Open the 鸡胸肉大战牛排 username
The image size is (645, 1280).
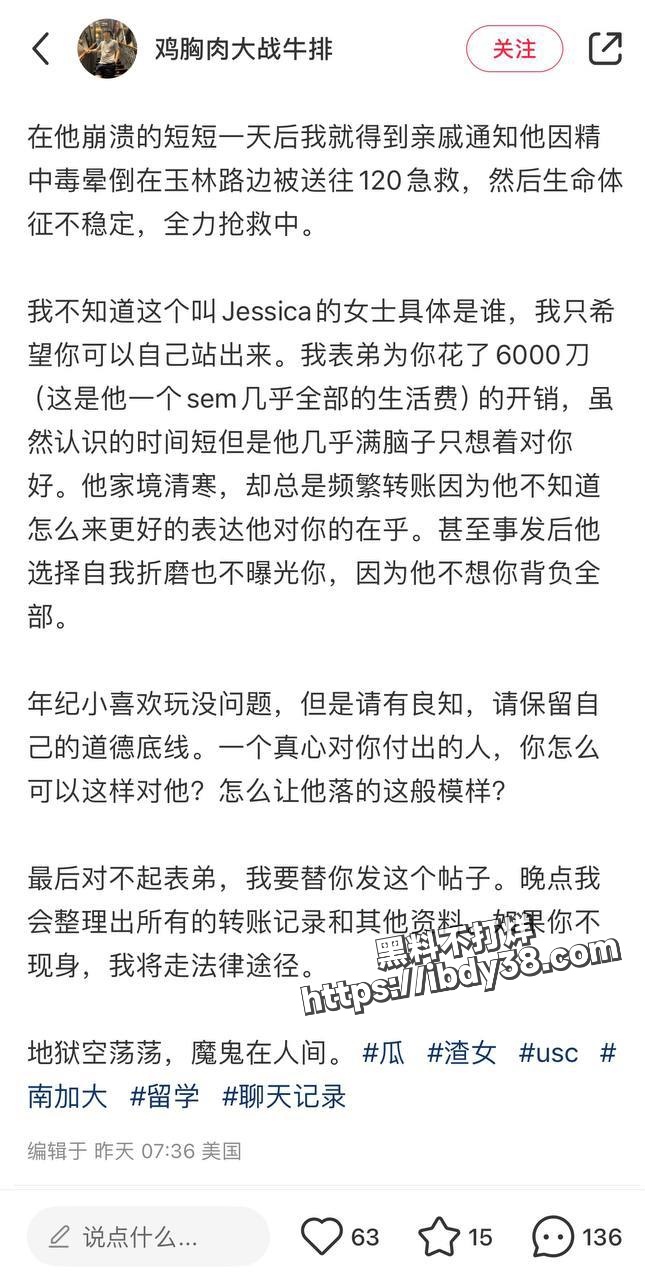[243, 48]
